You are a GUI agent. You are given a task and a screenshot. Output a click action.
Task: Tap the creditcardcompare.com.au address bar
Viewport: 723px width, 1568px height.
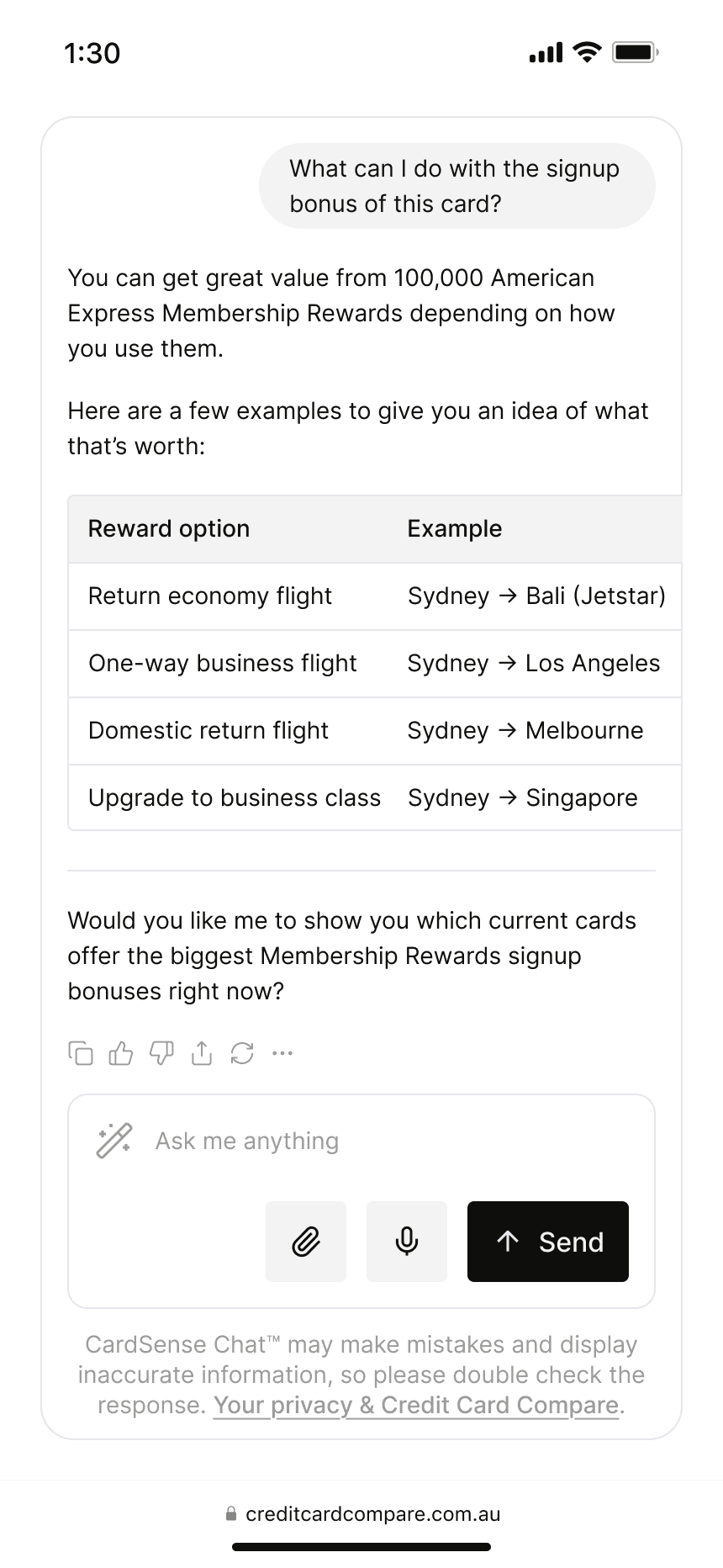point(363,1514)
